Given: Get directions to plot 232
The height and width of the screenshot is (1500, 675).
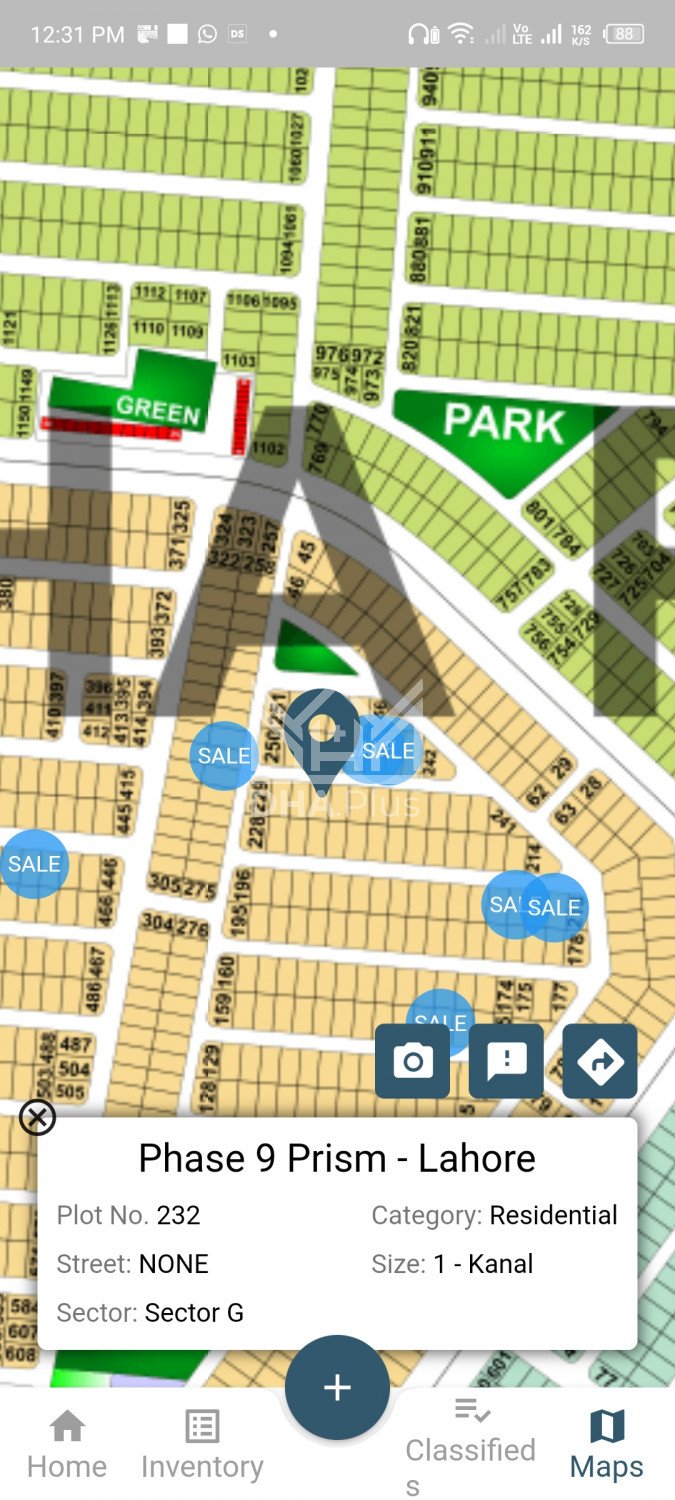Looking at the screenshot, I should [600, 1061].
